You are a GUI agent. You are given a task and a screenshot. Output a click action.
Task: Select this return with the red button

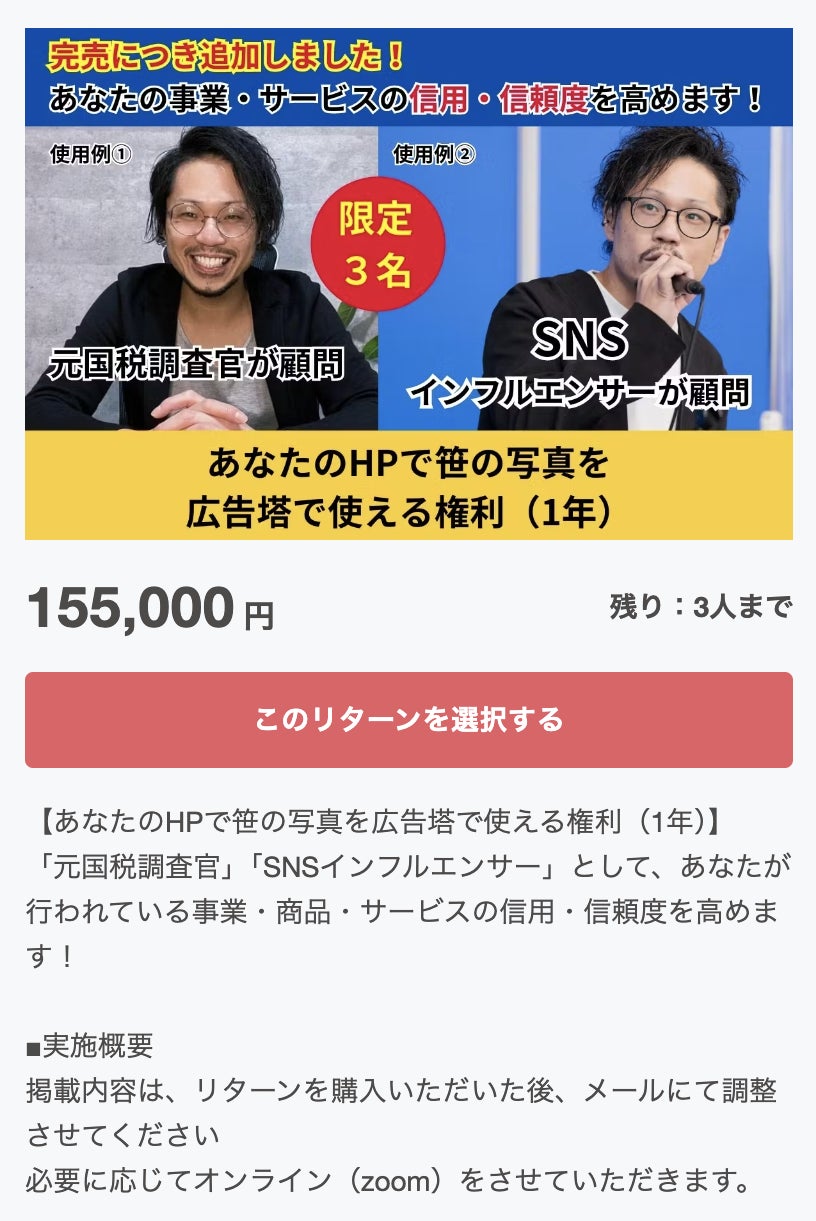click(408, 720)
